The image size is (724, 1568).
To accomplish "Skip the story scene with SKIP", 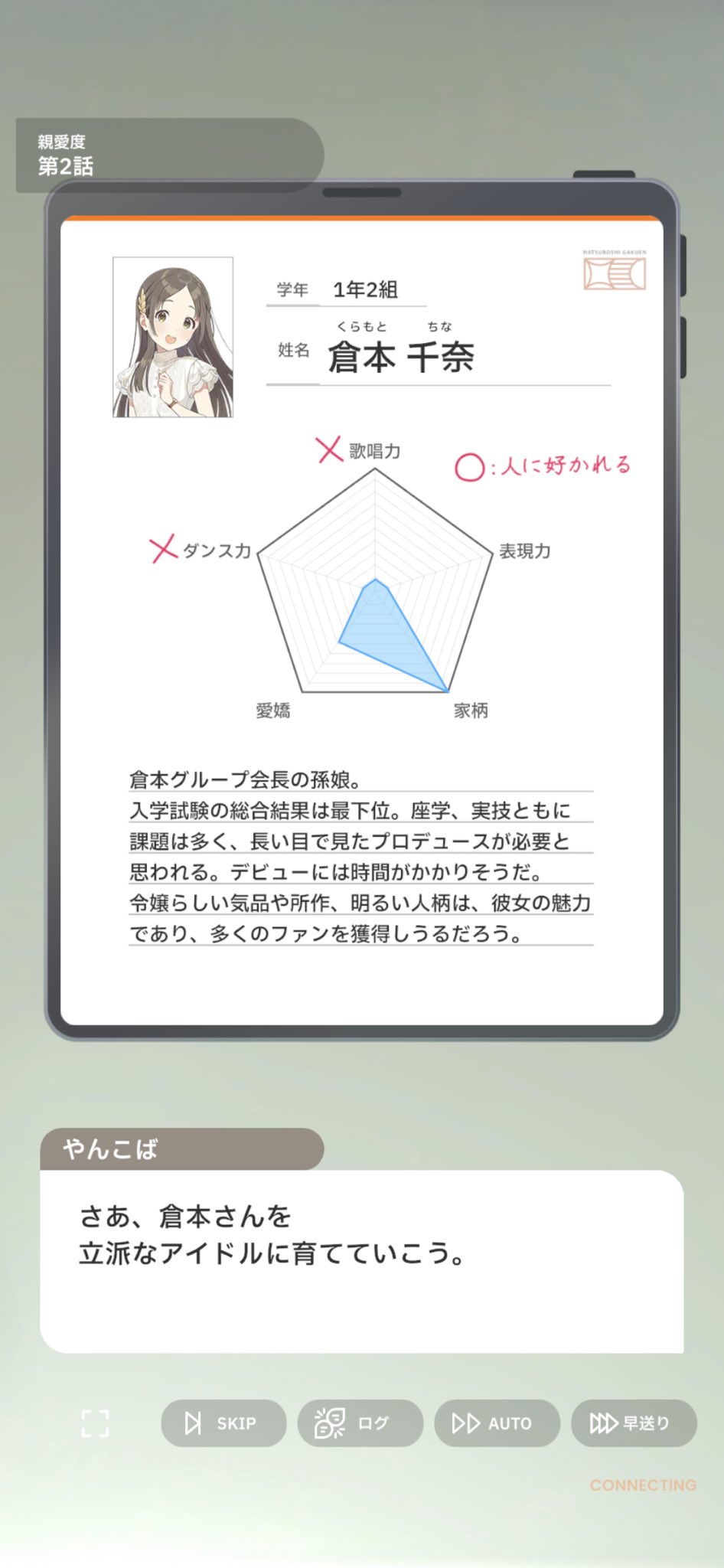I will pos(223,1423).
